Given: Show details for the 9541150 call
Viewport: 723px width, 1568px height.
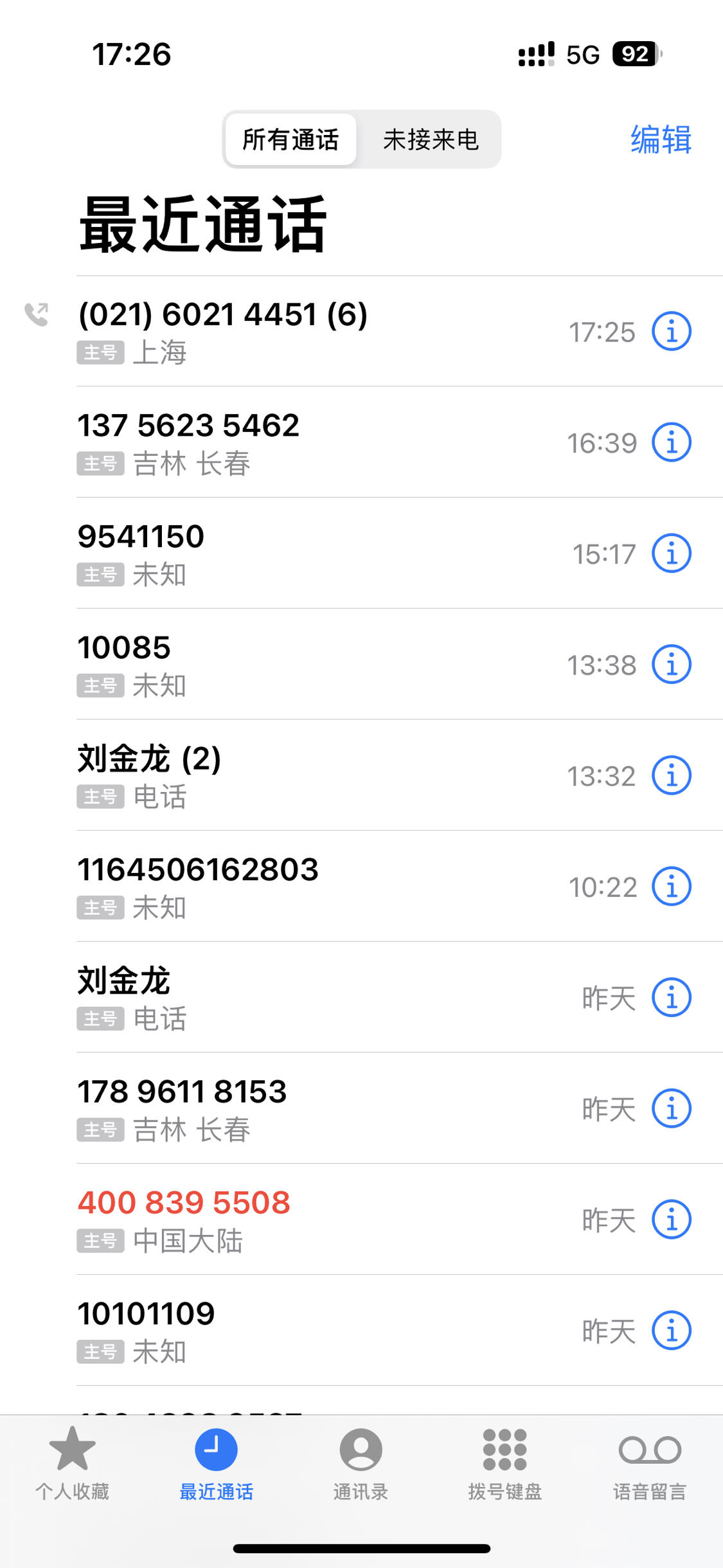Looking at the screenshot, I should [672, 554].
